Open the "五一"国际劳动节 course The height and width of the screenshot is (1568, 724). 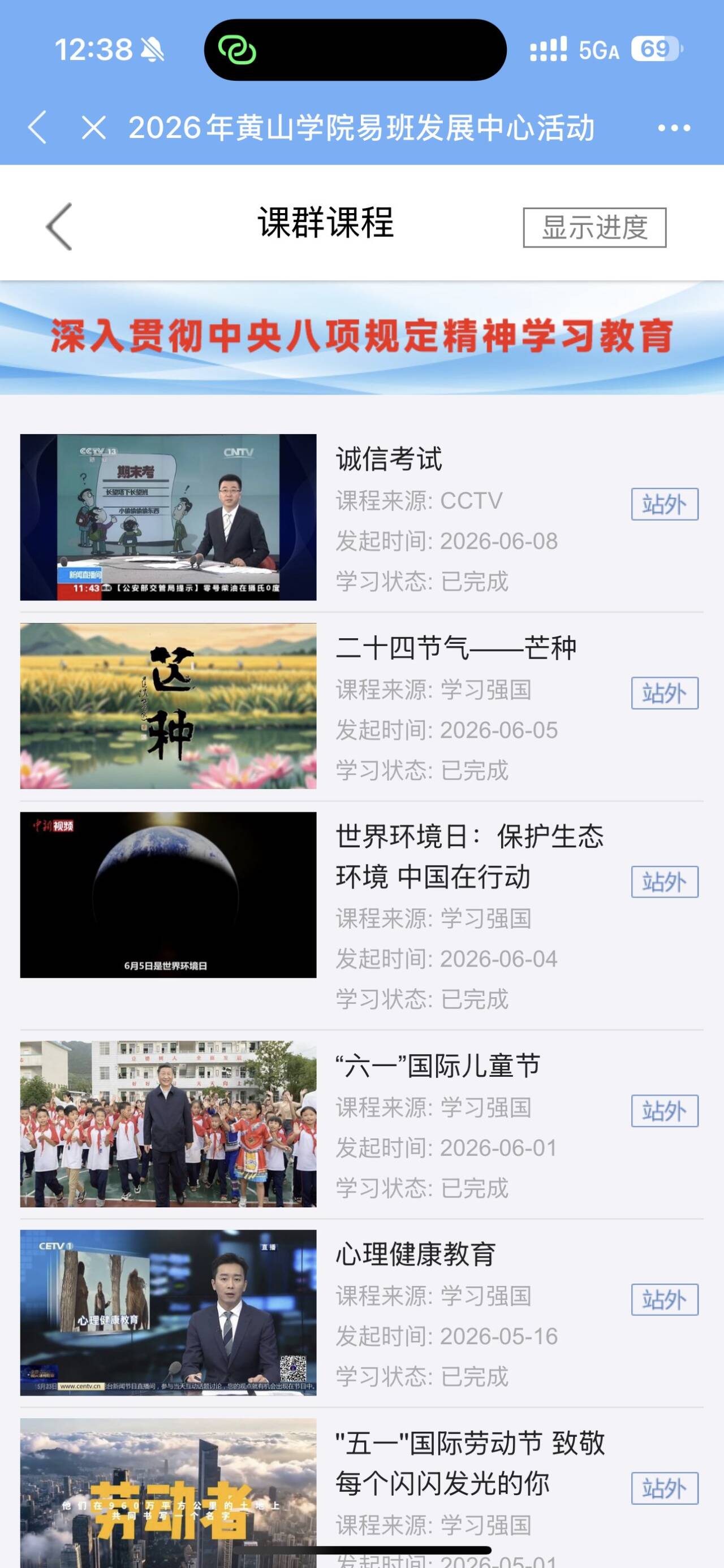361,1492
